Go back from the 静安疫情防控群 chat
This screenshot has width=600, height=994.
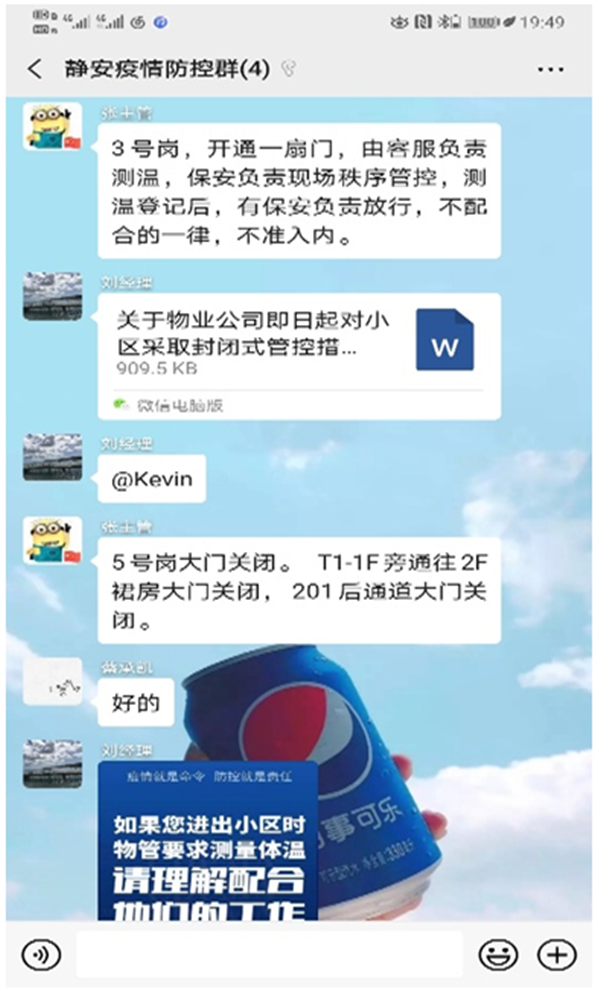coord(35,69)
